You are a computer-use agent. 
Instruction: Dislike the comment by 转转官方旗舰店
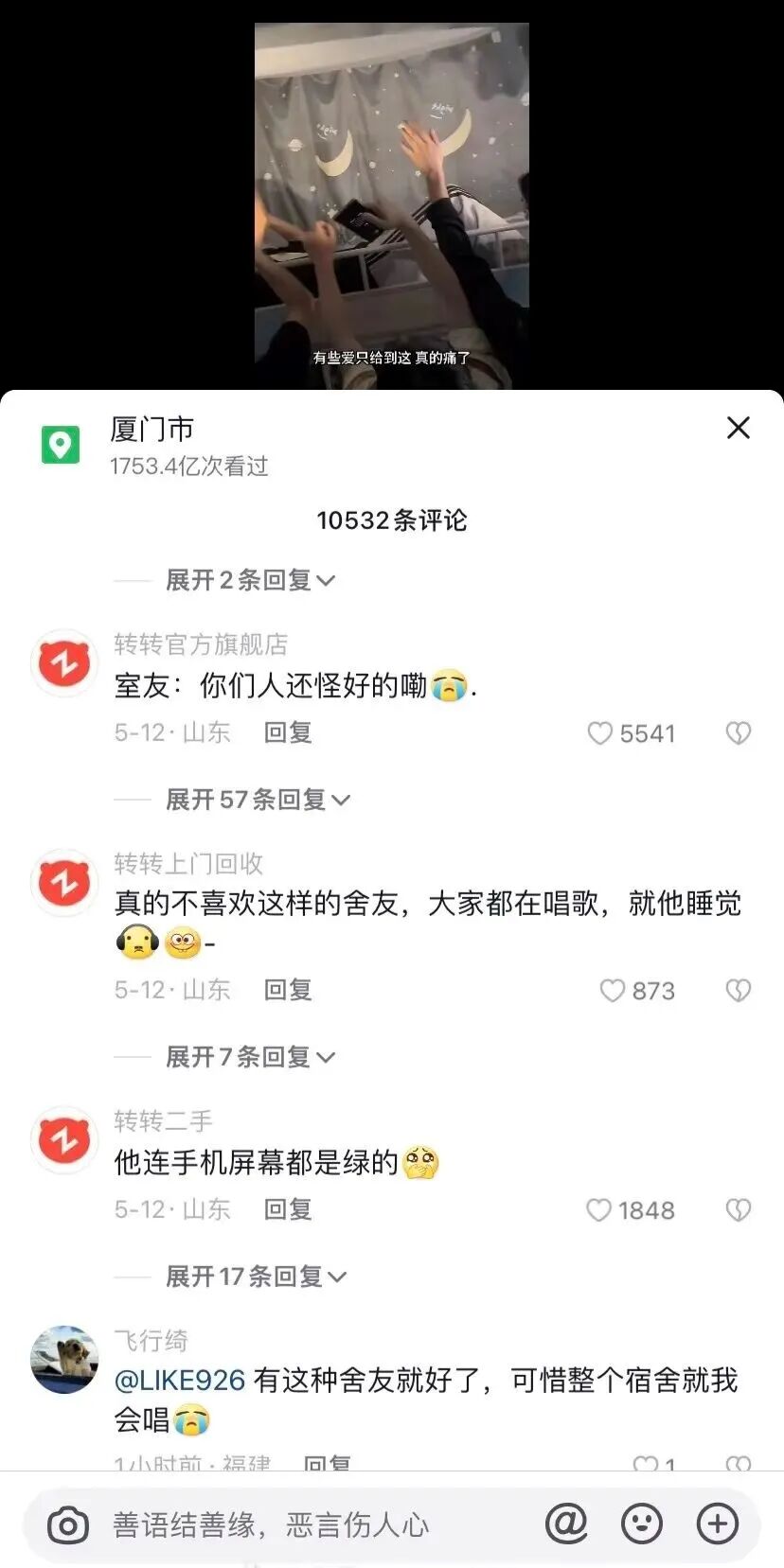click(x=739, y=733)
